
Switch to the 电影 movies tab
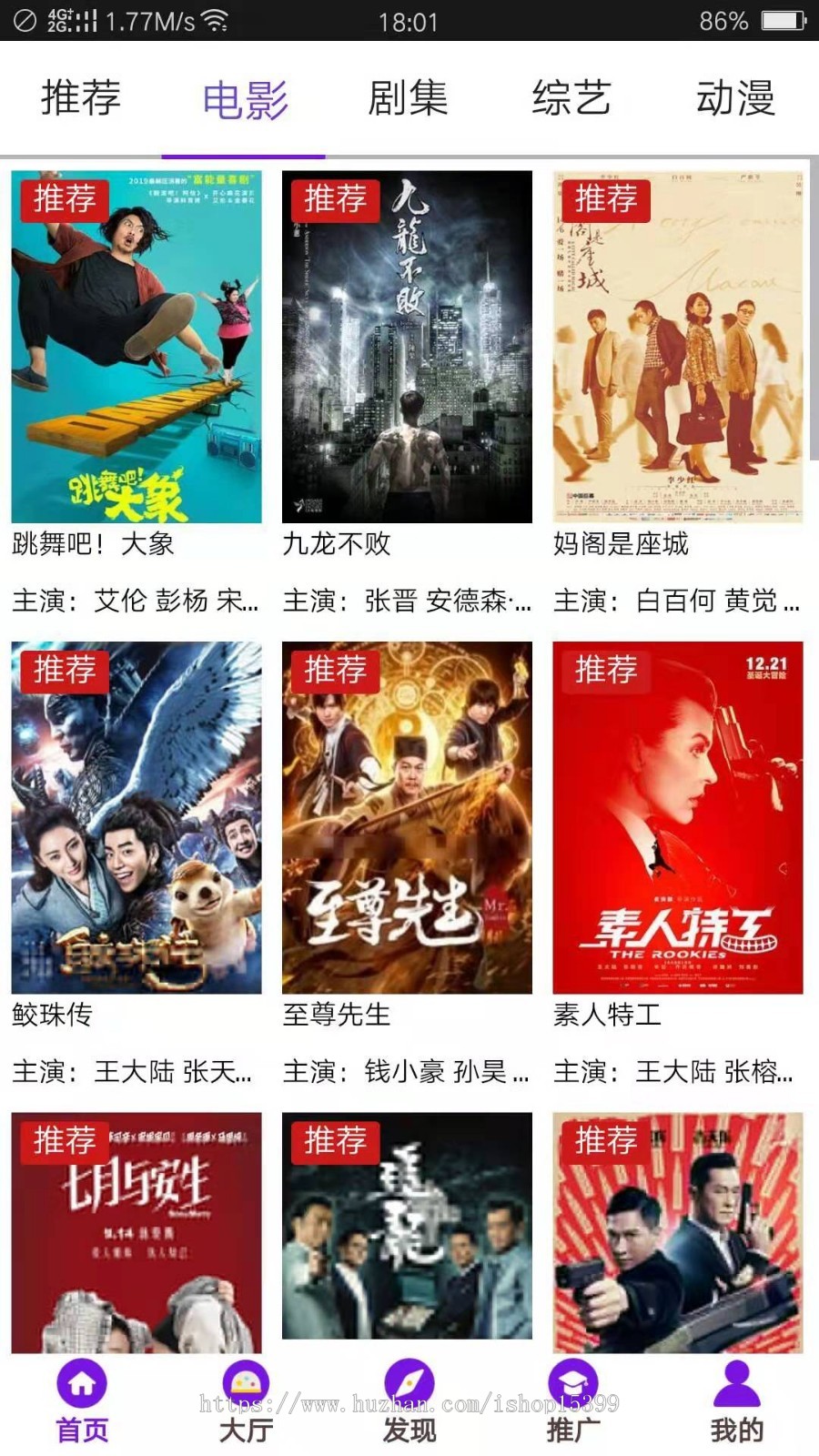246,100
